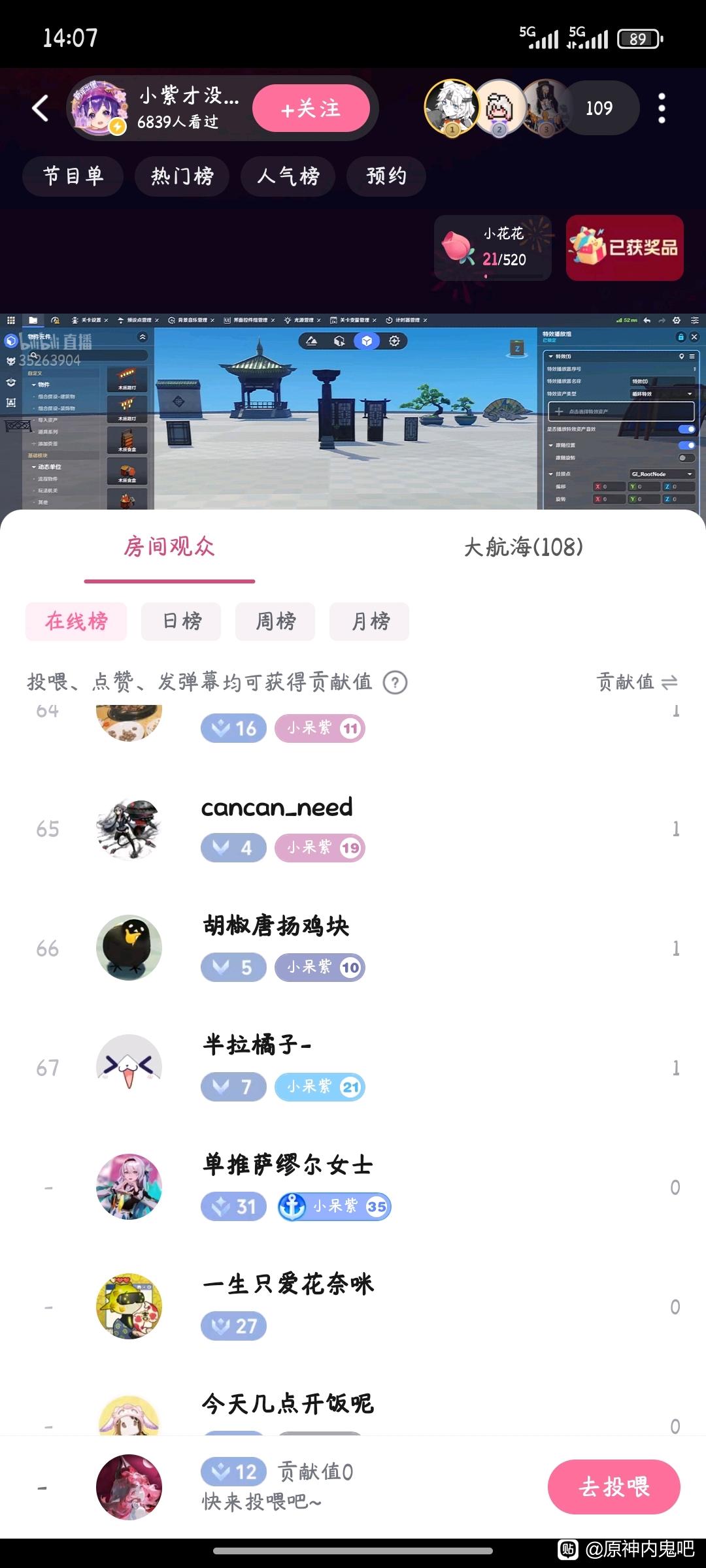Tap the 去投喂 gift button

coord(614,1487)
